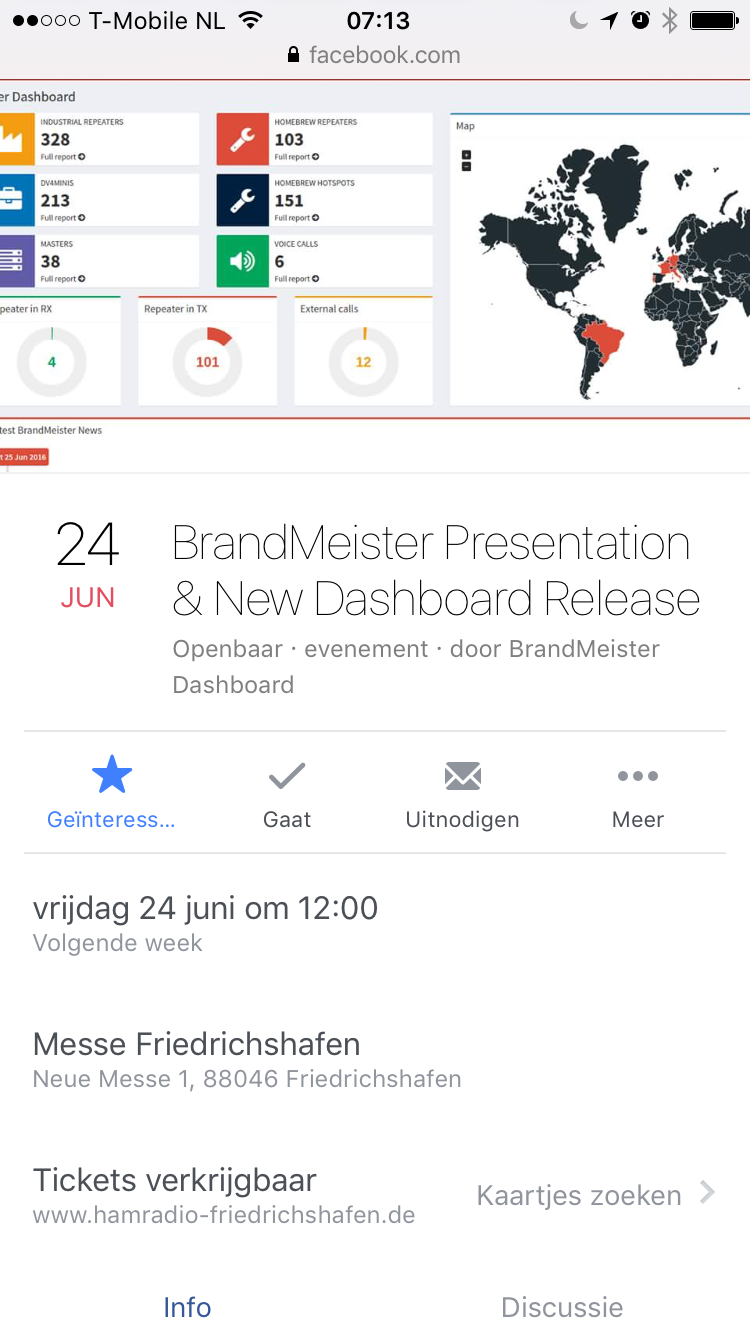Open the vrijdag 24 juni date row
Screen dimensions: 750x1334
pyautogui.click(x=375, y=924)
